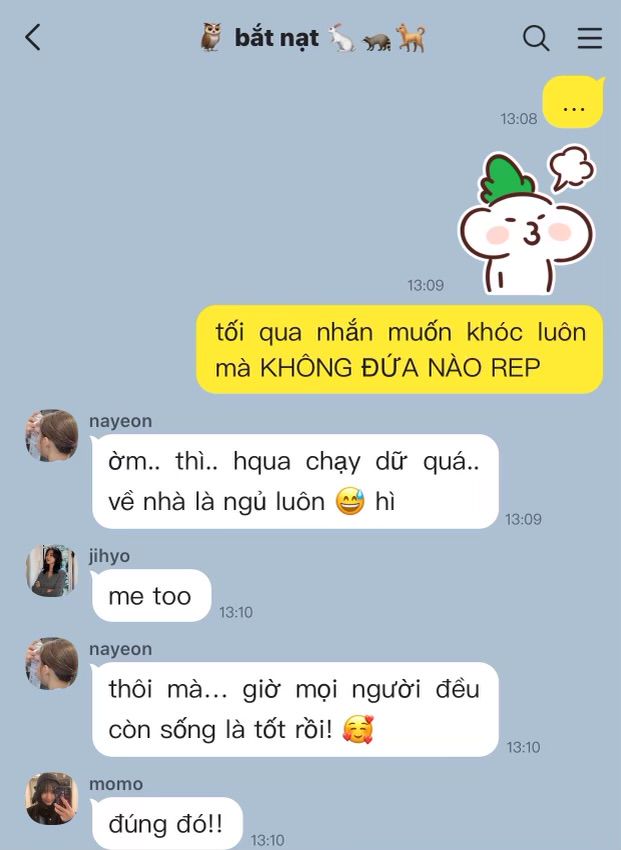Open the chat hamburger menu

tap(590, 38)
